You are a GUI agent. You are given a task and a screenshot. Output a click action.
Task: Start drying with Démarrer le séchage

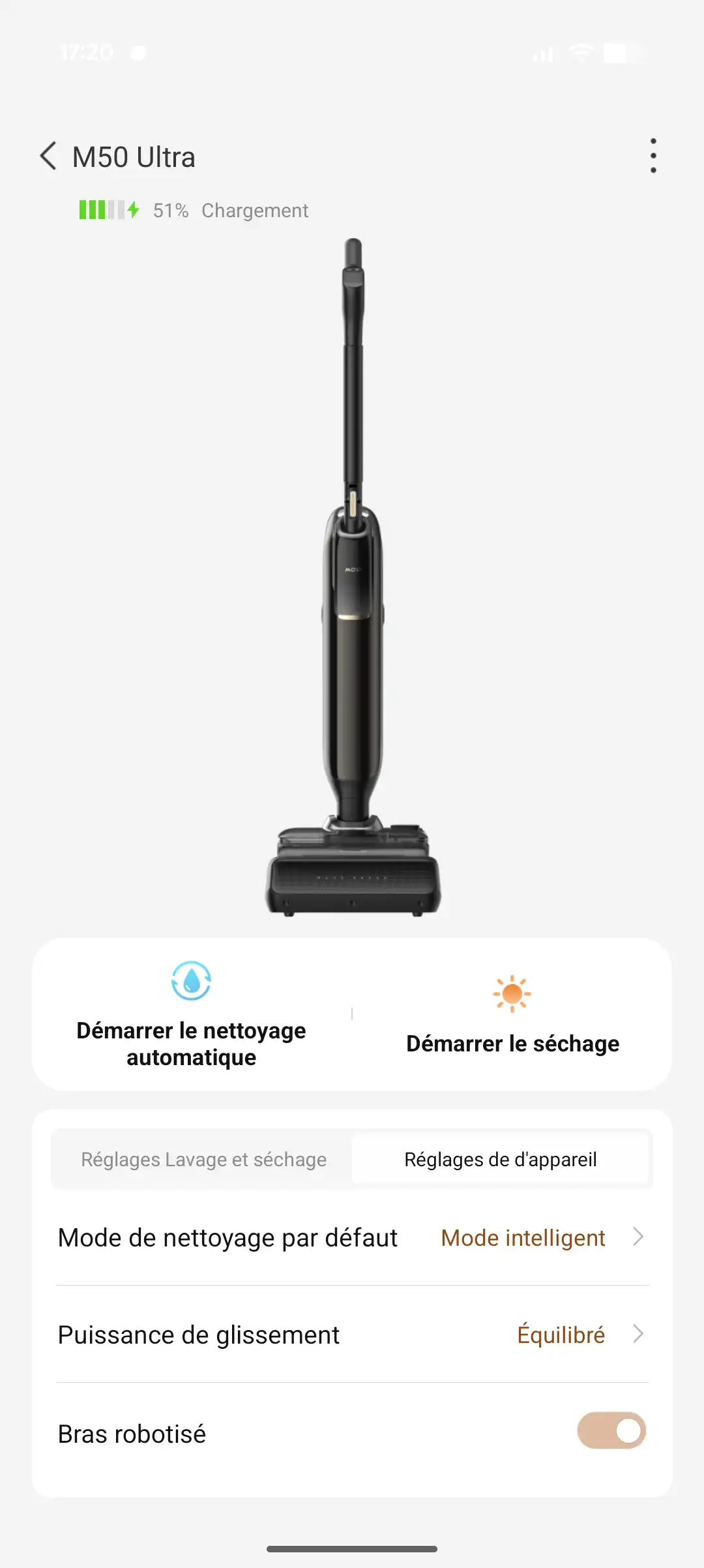tap(512, 1015)
